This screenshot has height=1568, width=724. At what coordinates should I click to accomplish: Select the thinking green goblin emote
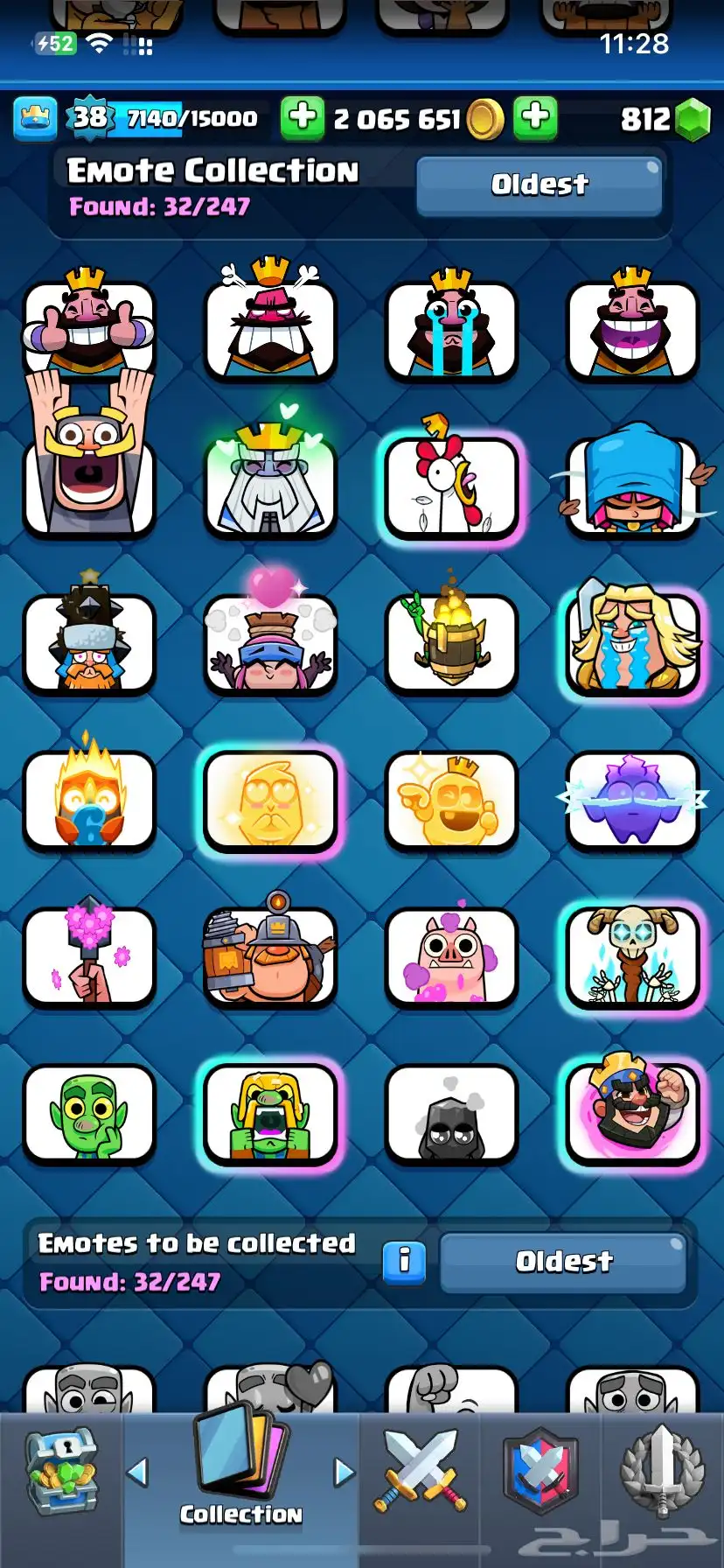(x=88, y=1113)
